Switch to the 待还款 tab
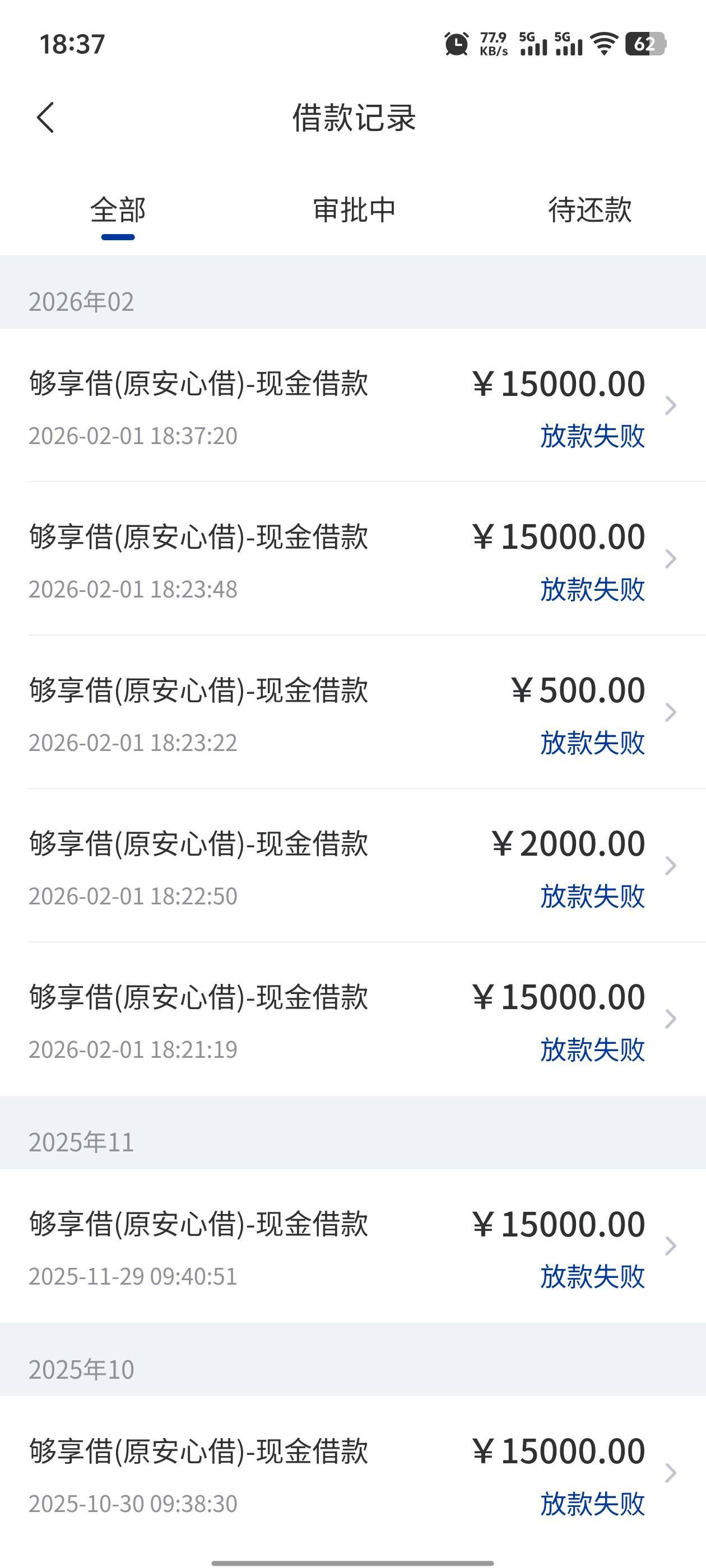Viewport: 706px width, 1568px height. [589, 211]
